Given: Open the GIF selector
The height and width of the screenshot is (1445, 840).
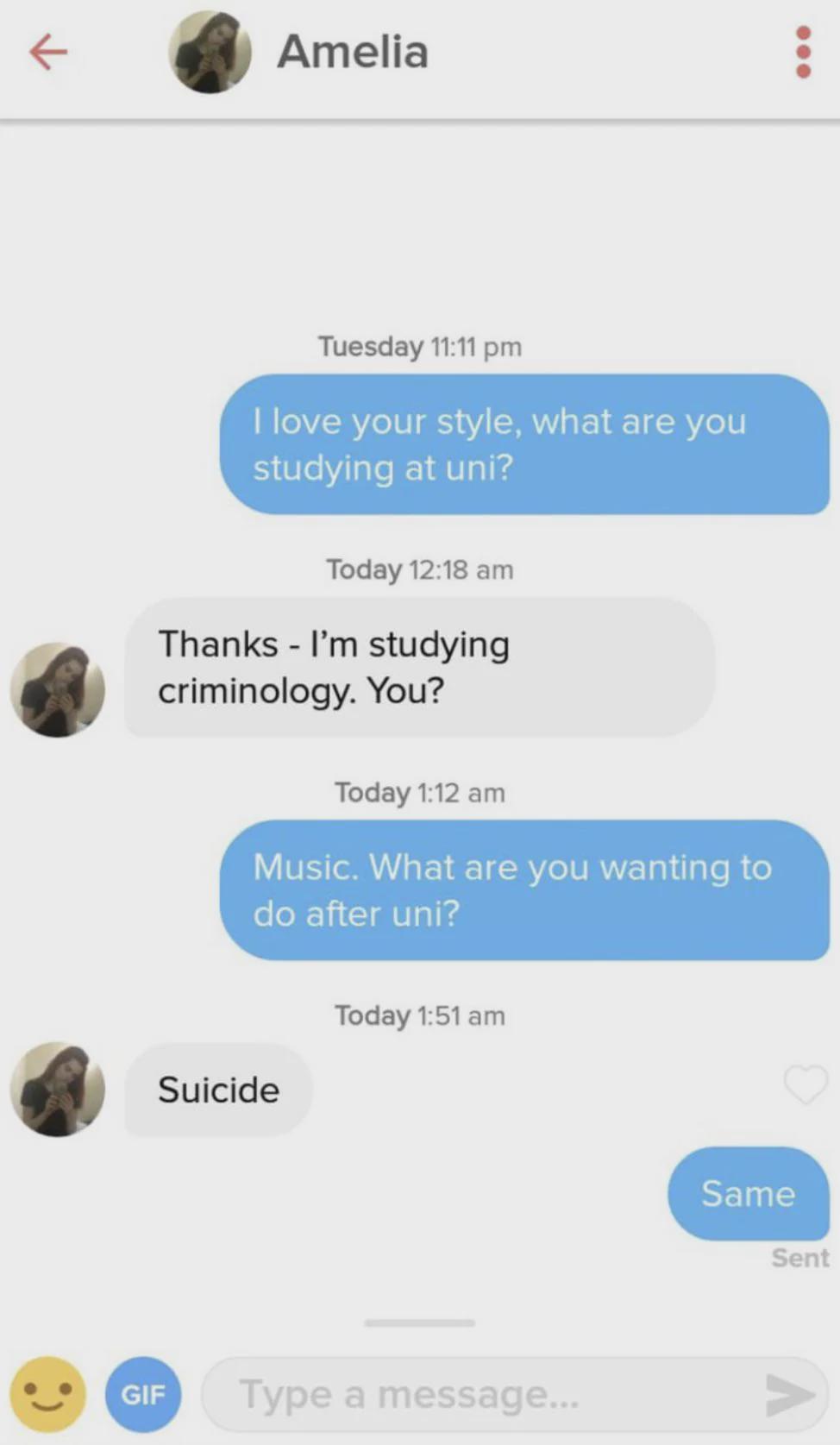Looking at the screenshot, I should click(143, 1394).
